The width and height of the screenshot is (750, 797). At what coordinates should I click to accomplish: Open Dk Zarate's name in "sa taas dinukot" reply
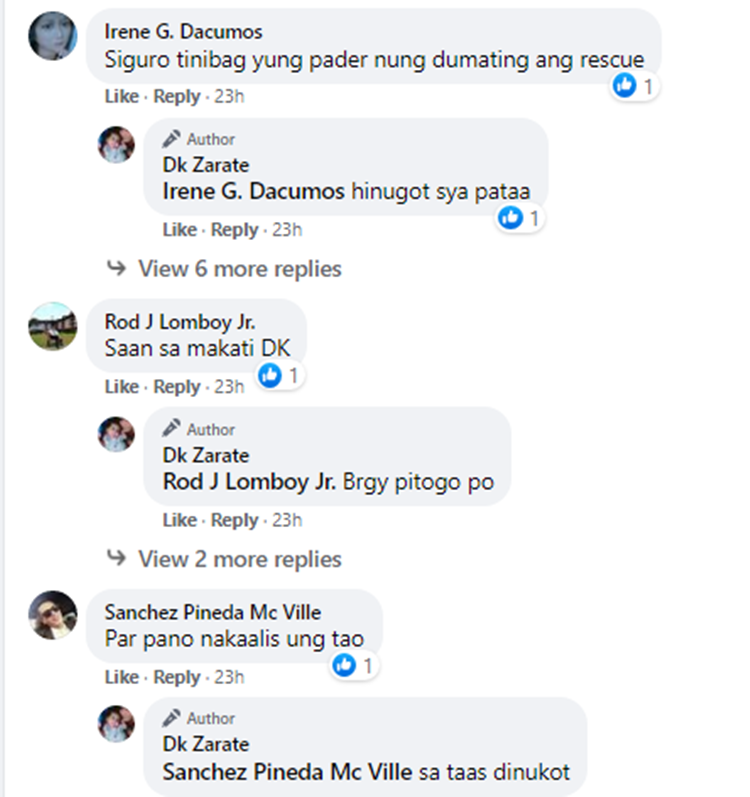(x=206, y=744)
